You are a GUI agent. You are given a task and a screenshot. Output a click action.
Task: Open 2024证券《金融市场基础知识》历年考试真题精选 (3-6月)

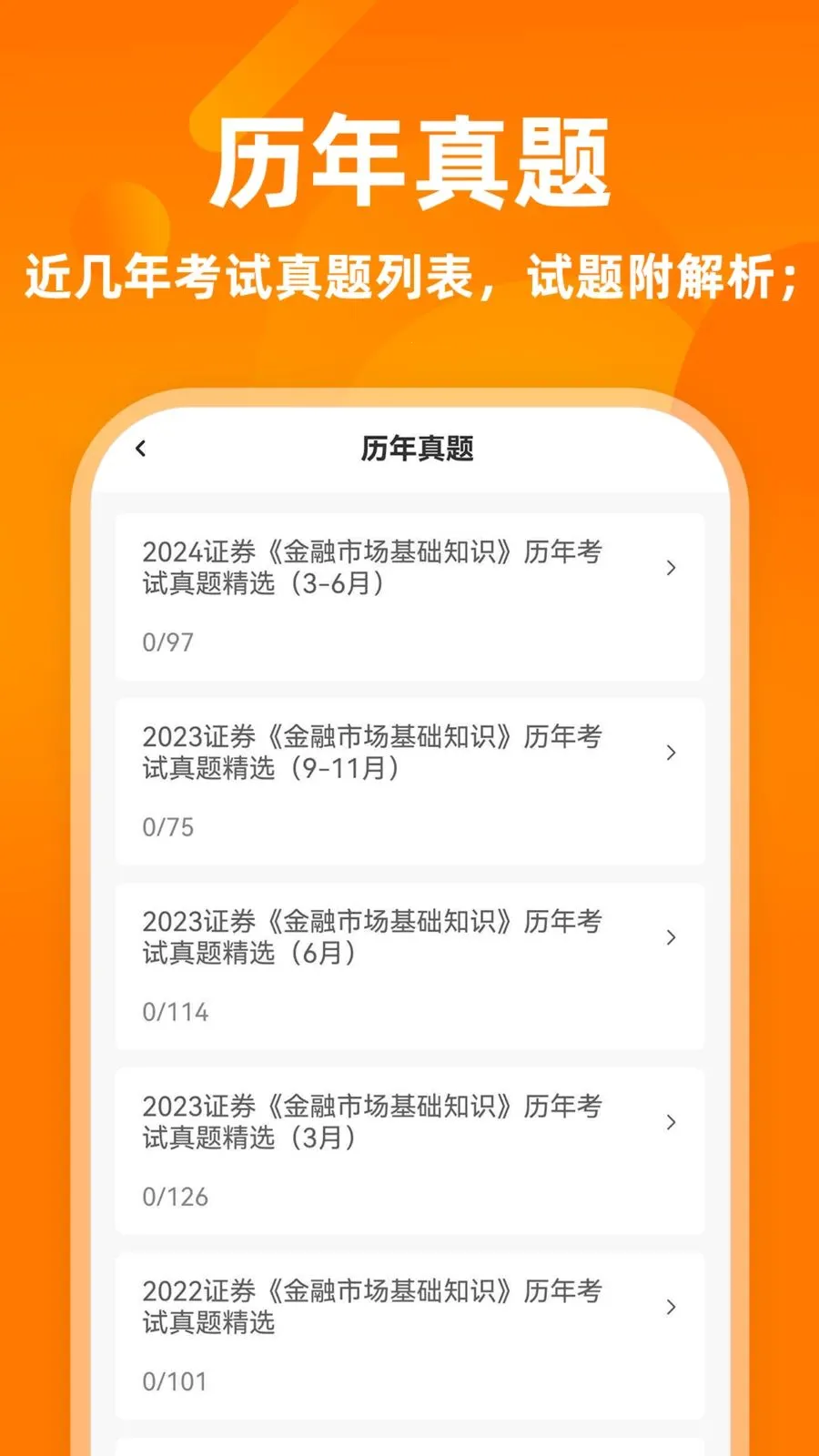(373, 568)
